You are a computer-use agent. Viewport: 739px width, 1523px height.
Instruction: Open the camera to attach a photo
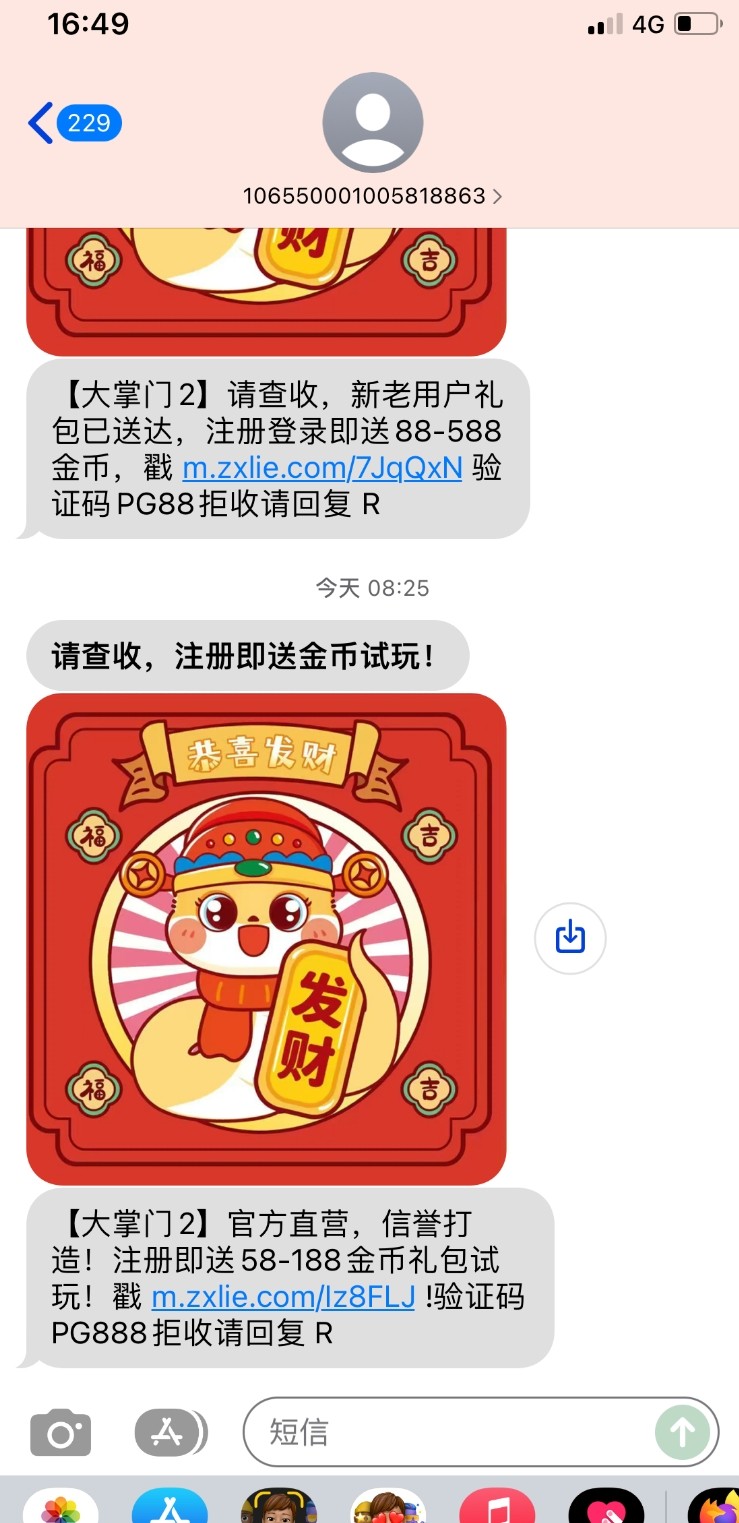coord(61,1433)
